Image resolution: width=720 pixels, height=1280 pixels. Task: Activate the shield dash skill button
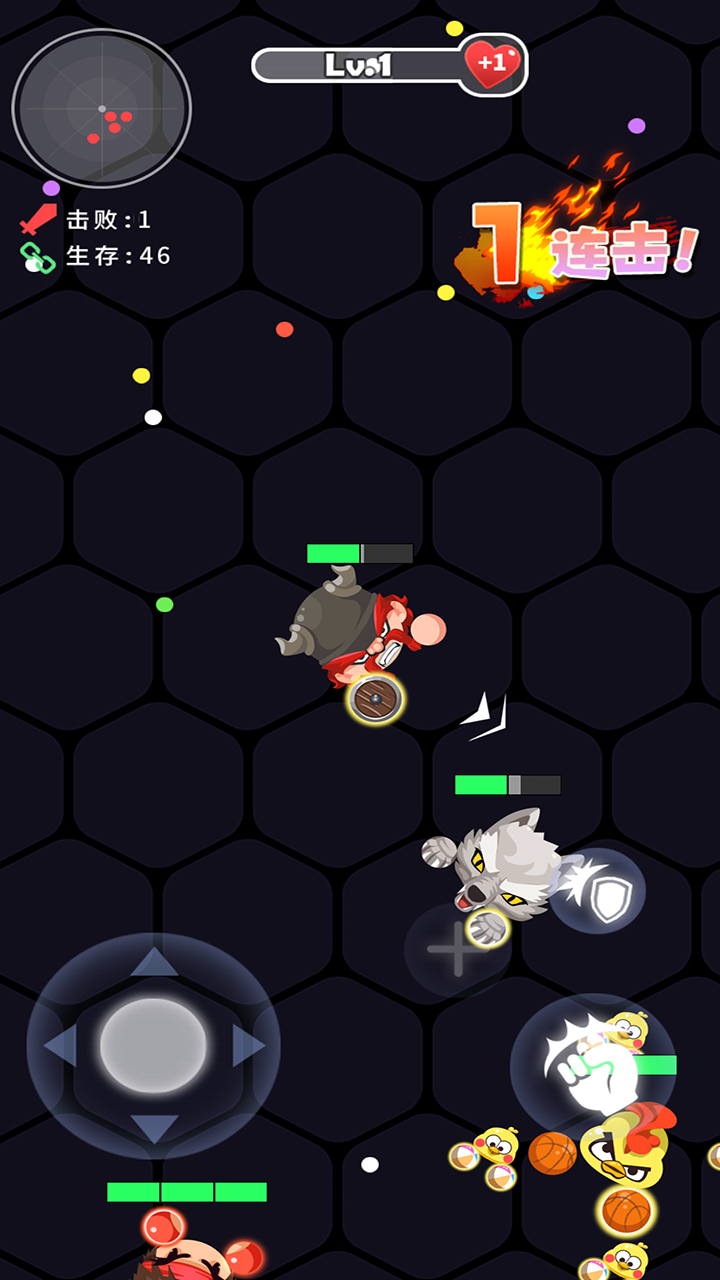[x=598, y=891]
